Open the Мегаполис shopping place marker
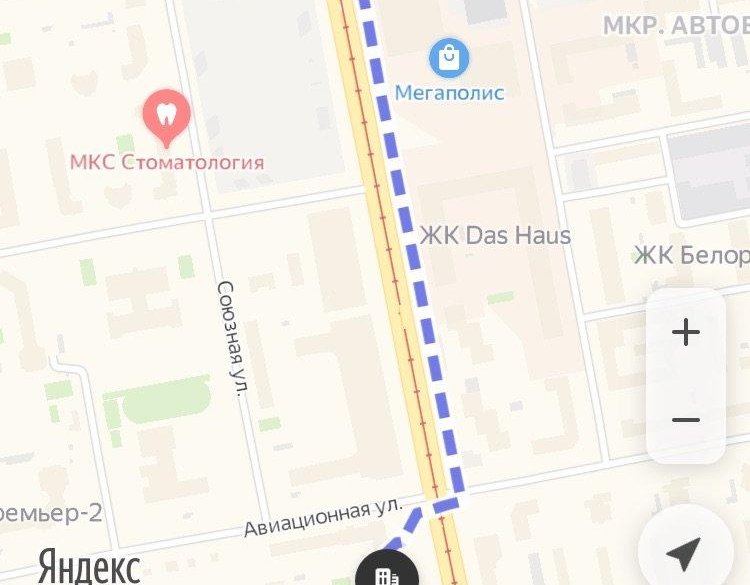The height and width of the screenshot is (585, 750). [x=449, y=57]
